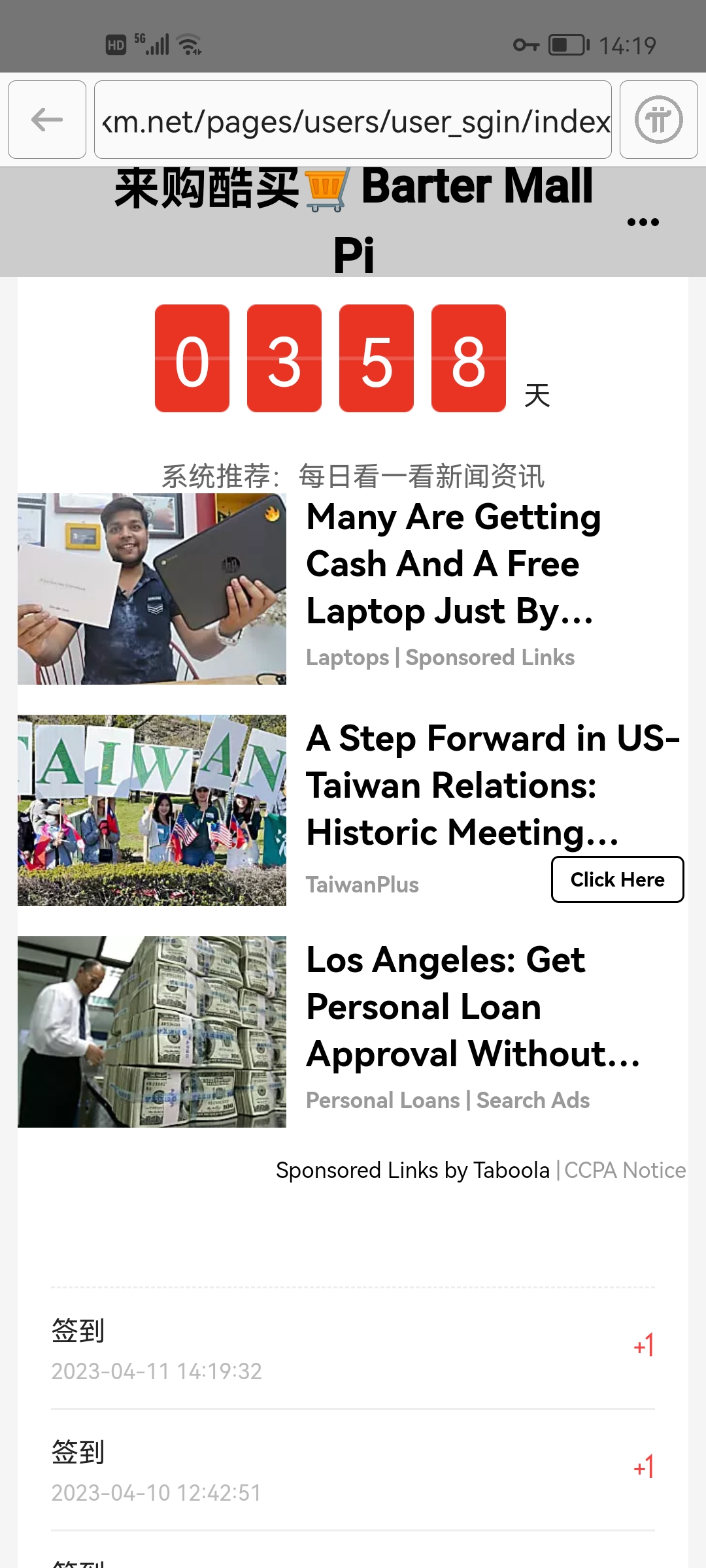This screenshot has width=706, height=1568.
Task: Tap the Click Here button
Action: pyautogui.click(x=617, y=879)
